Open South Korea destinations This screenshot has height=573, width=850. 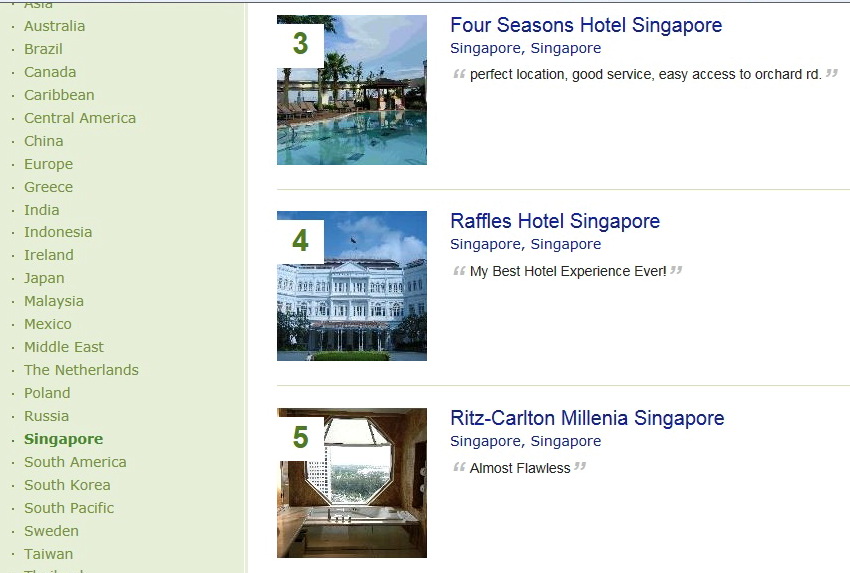point(67,485)
